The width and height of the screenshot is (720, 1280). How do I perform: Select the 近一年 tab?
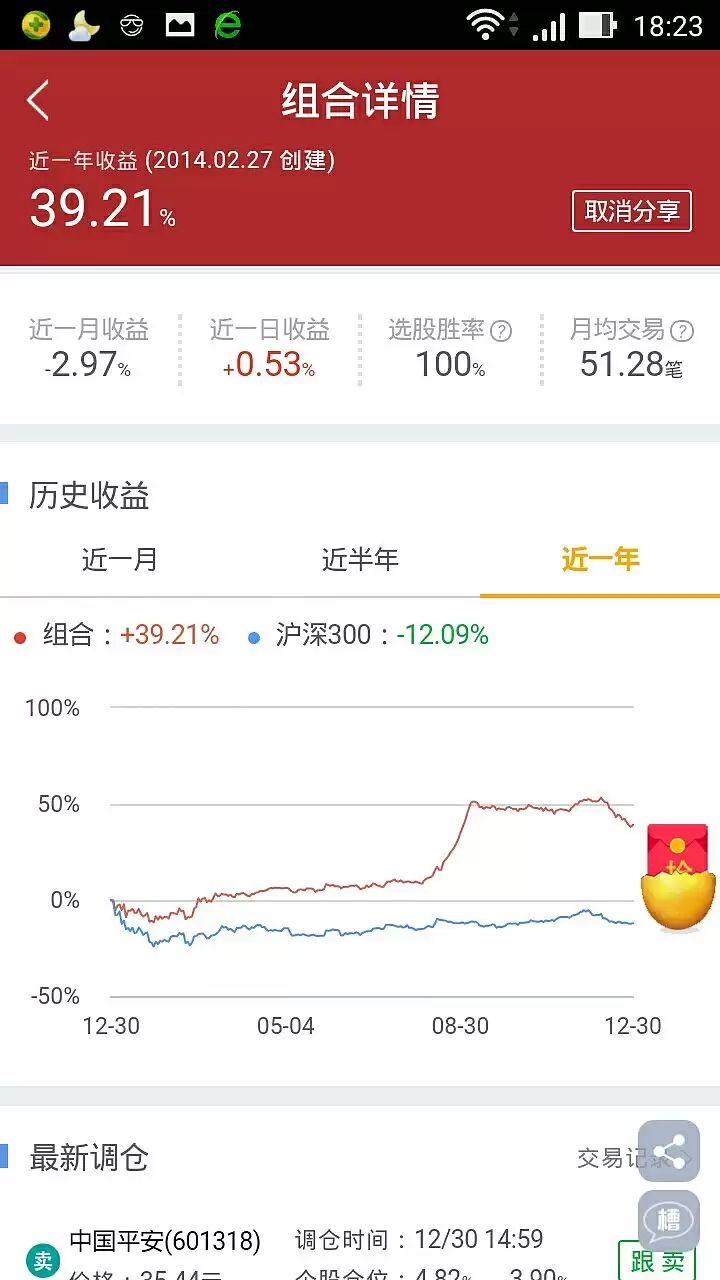600,559
